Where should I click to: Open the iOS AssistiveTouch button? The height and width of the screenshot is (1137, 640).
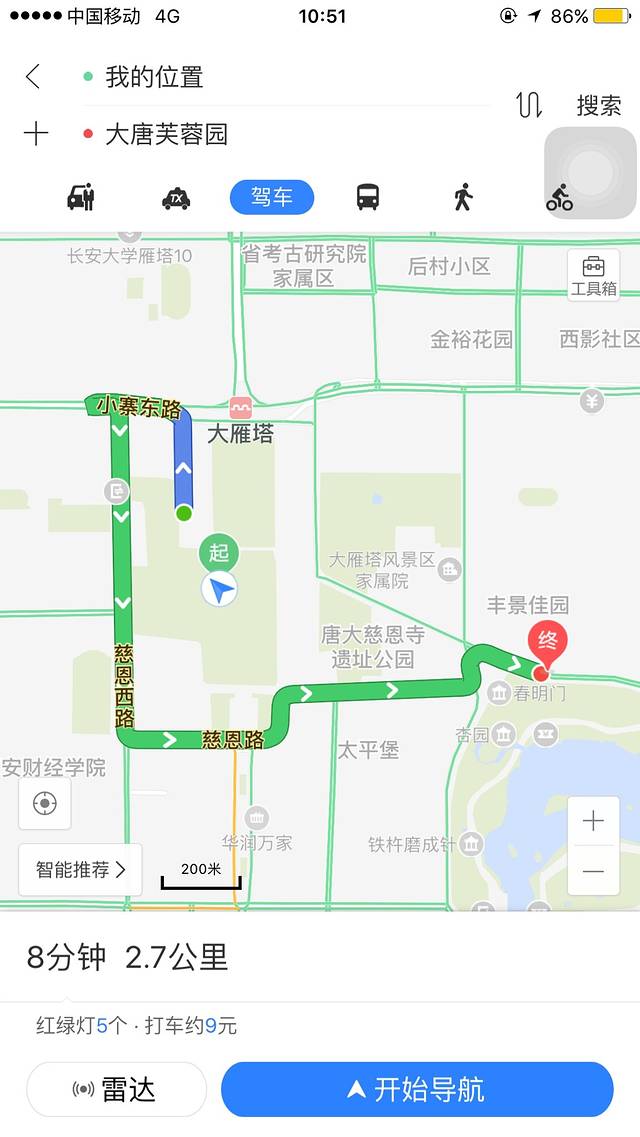(x=591, y=173)
